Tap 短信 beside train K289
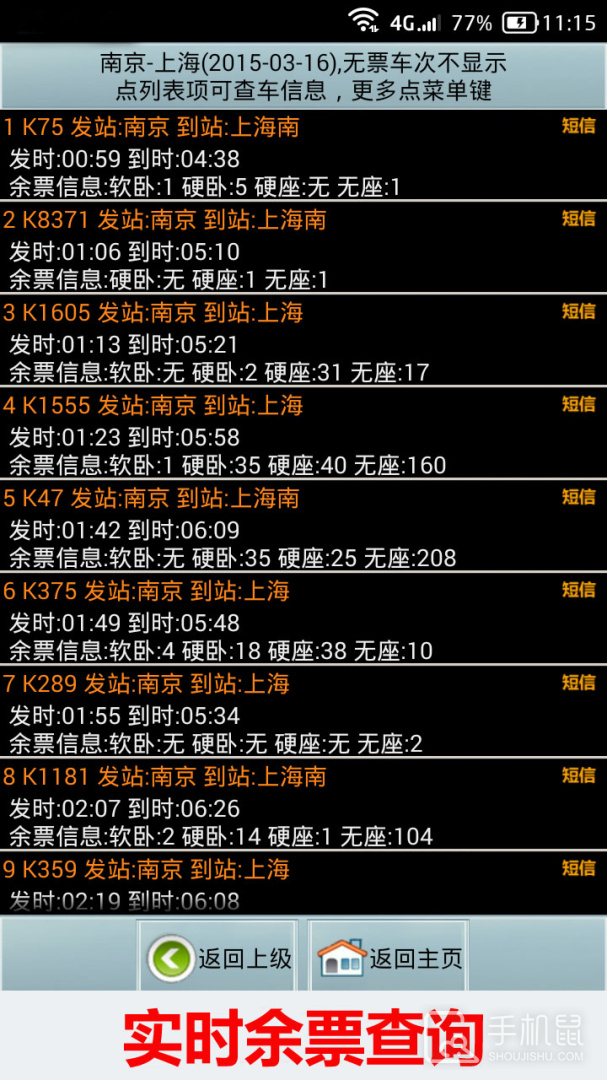Image resolution: width=607 pixels, height=1080 pixels. (578, 683)
